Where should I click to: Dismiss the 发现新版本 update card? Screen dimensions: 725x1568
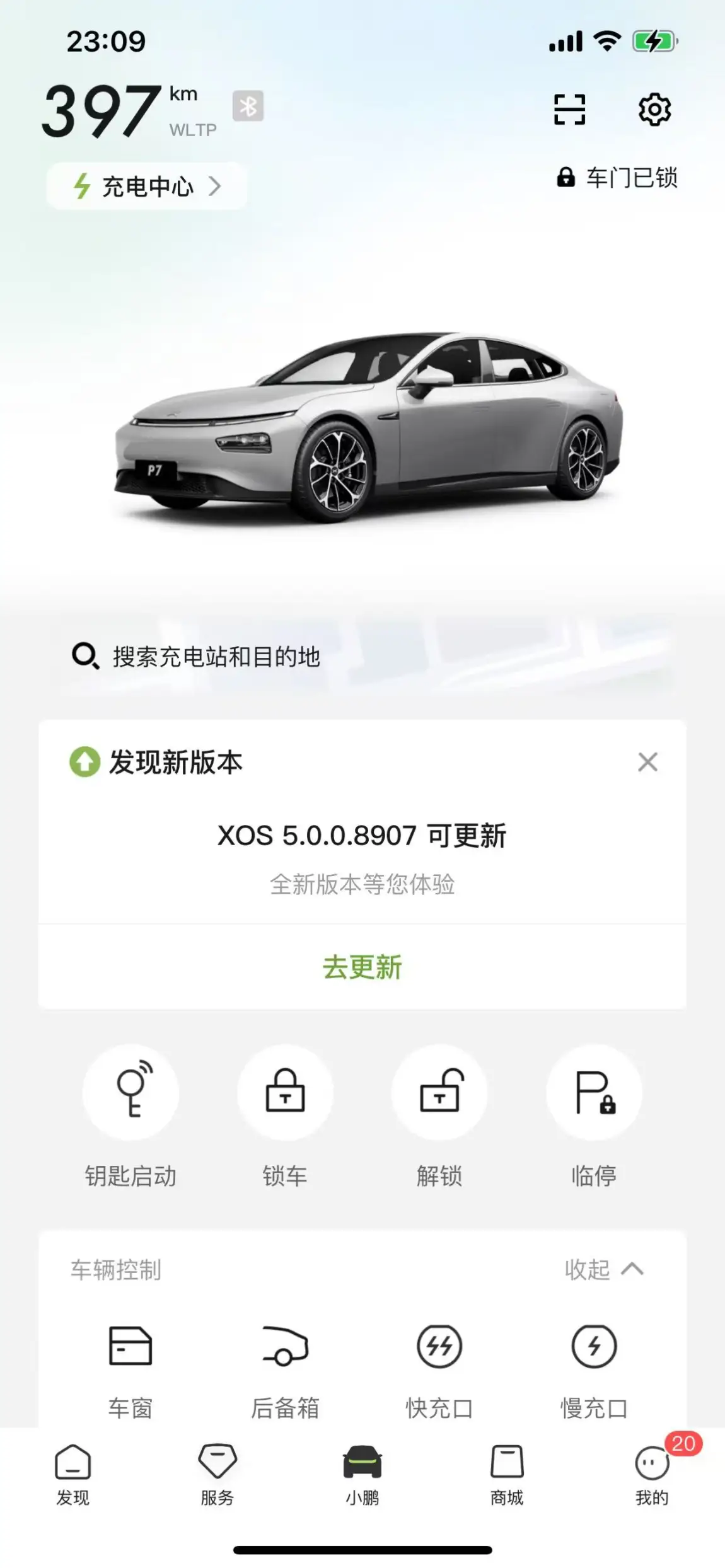(647, 762)
